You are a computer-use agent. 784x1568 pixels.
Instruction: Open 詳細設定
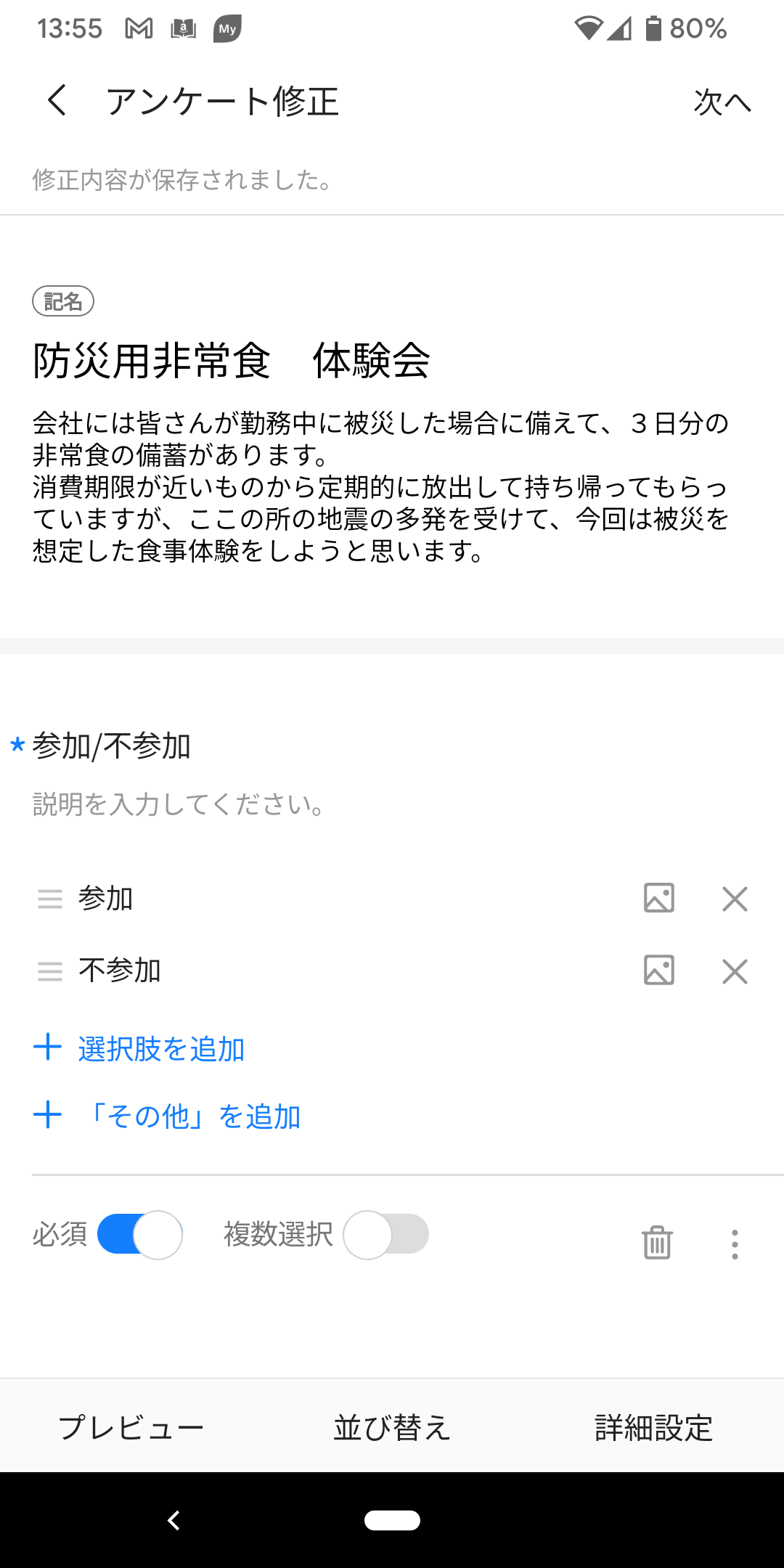pos(653,1427)
